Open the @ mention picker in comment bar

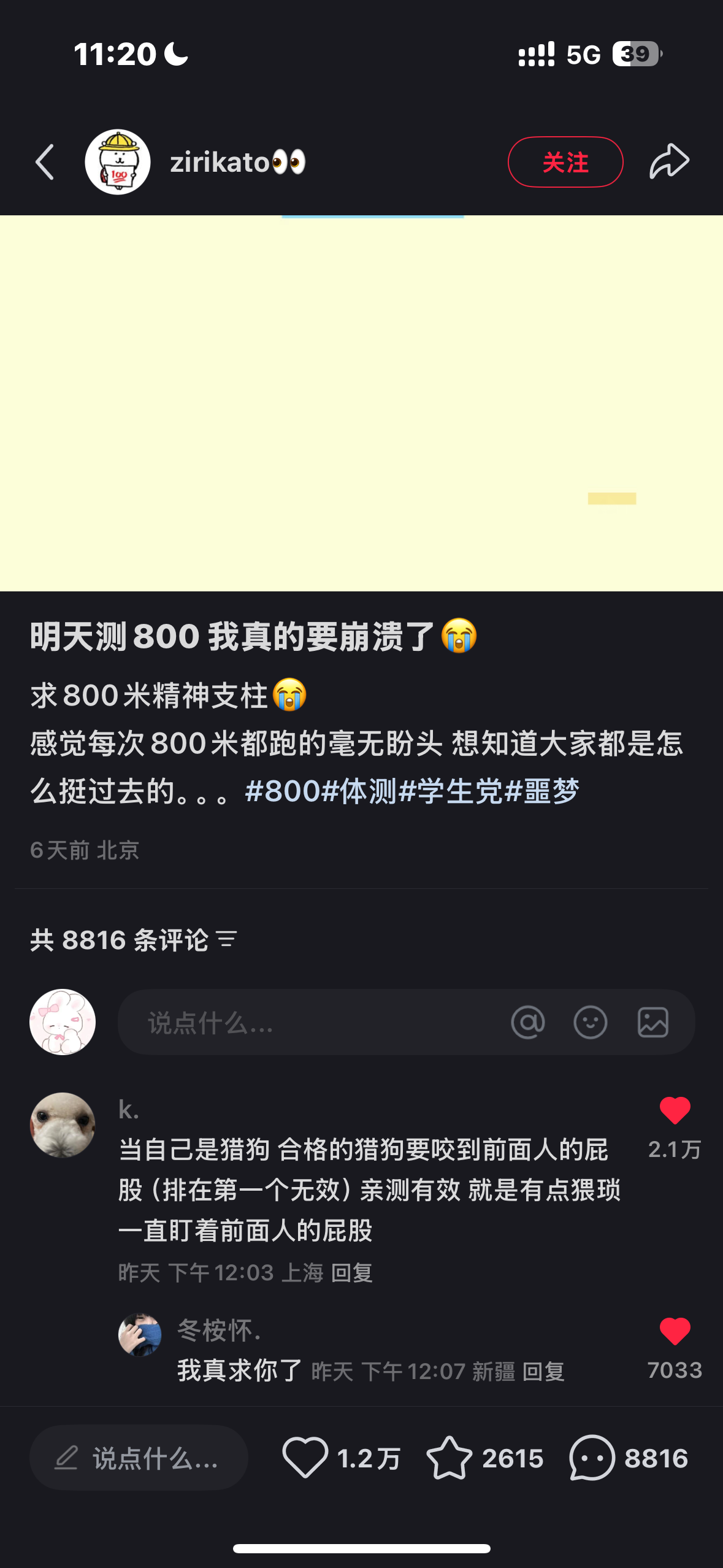tap(529, 1021)
